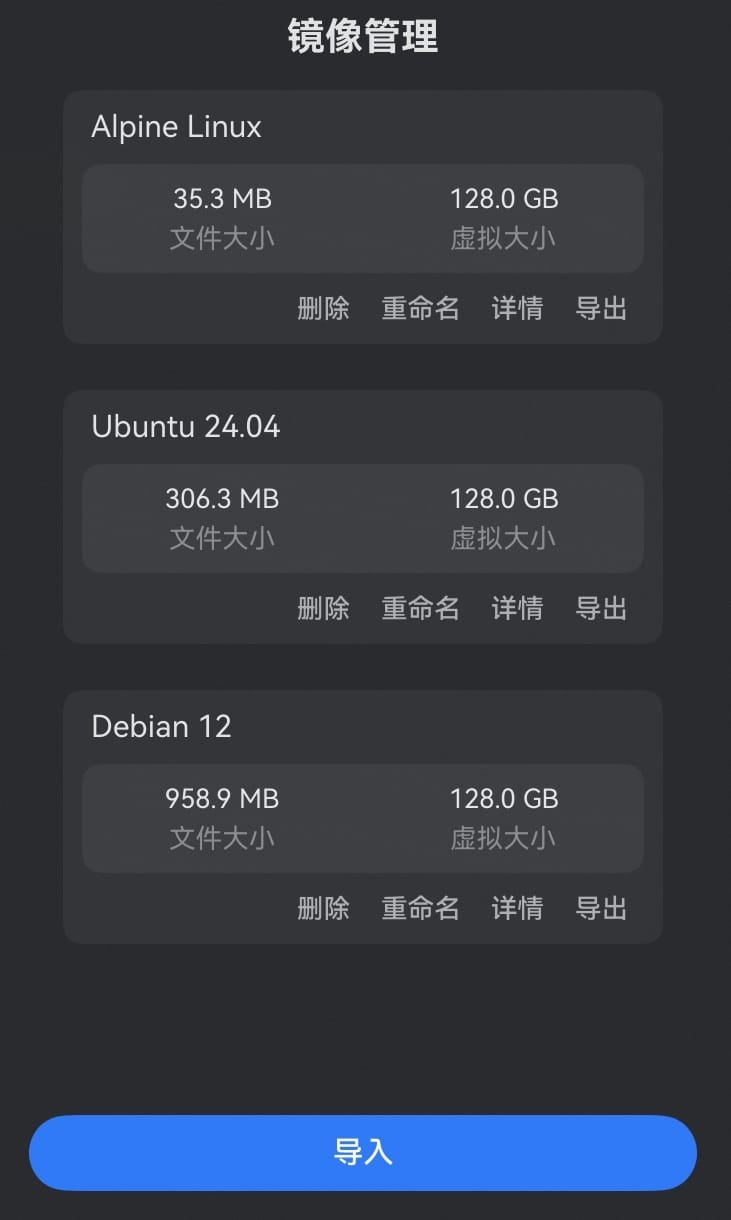Image resolution: width=731 pixels, height=1220 pixels.
Task: Click 重命名 to rename Alpine Linux
Action: point(419,308)
